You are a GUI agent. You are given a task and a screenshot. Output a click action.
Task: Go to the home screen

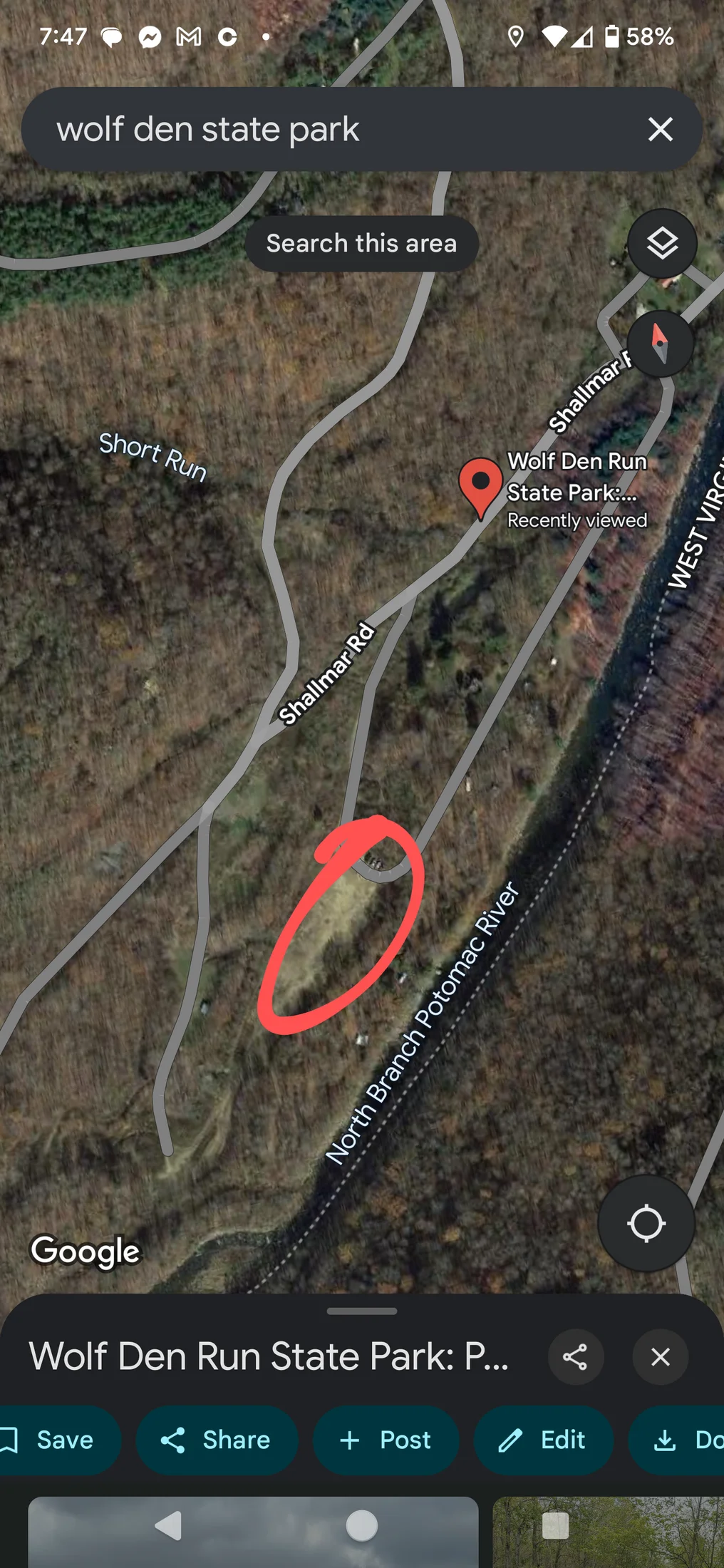(361, 1526)
